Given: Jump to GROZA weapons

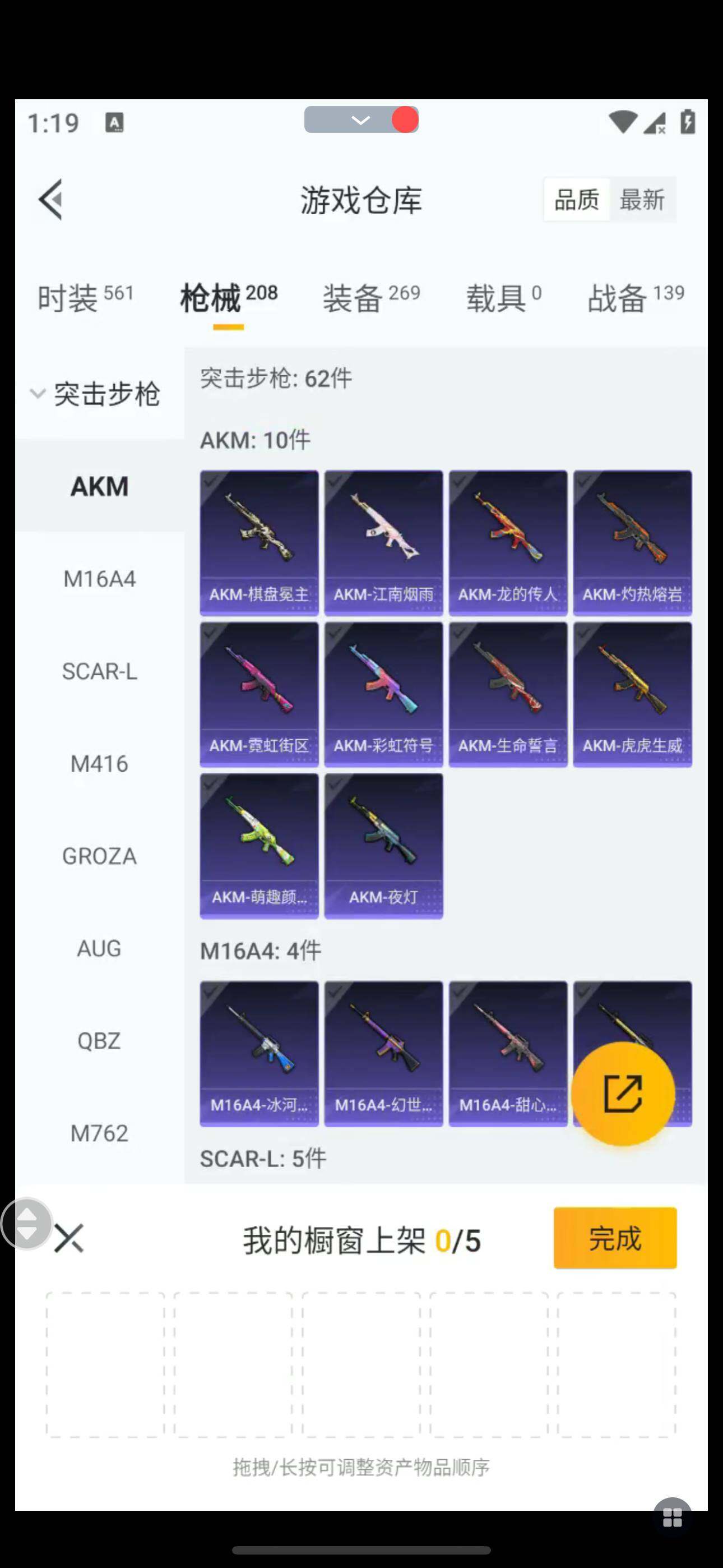Looking at the screenshot, I should [99, 856].
